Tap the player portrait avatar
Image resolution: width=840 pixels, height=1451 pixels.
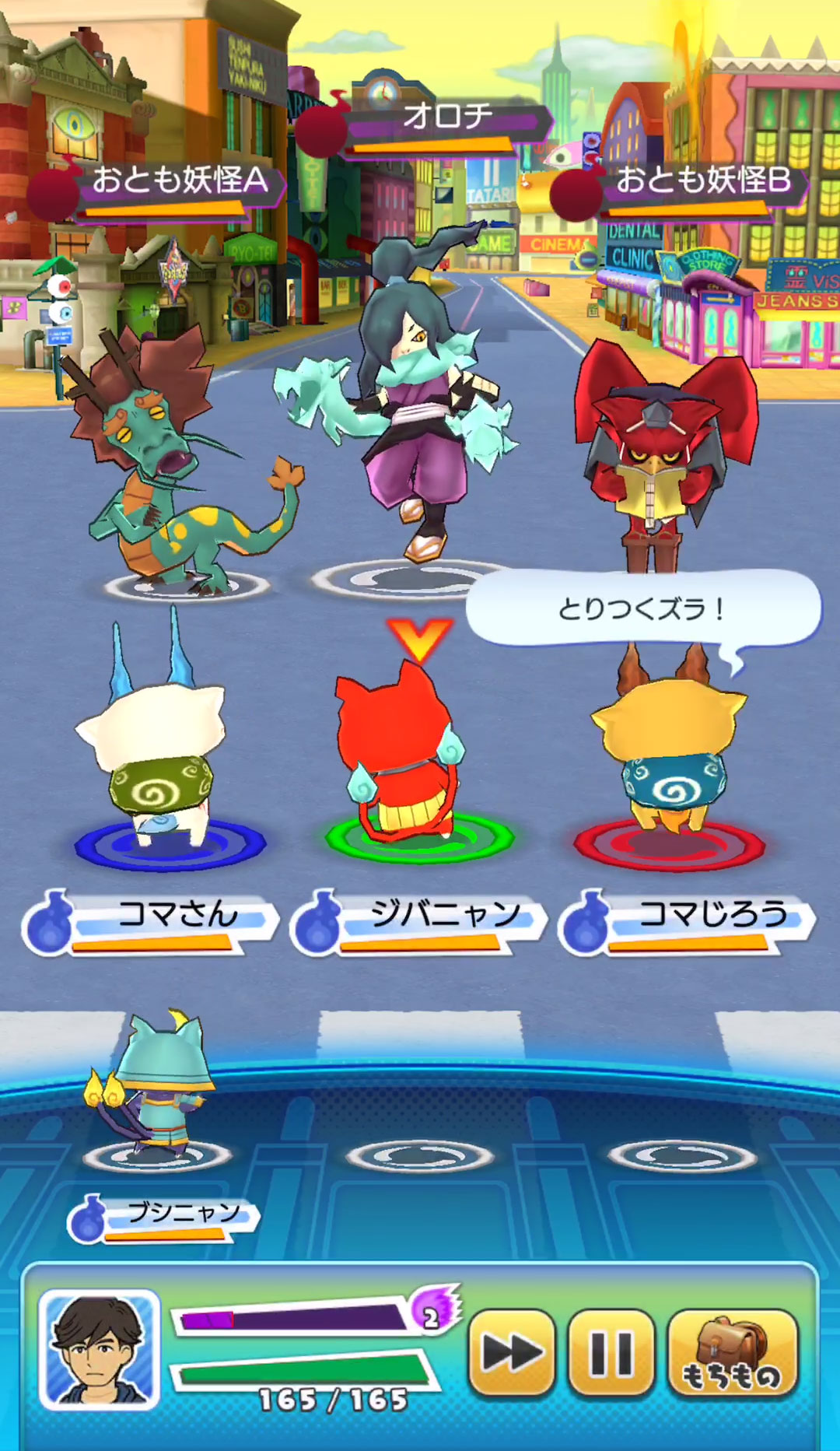(100, 1350)
